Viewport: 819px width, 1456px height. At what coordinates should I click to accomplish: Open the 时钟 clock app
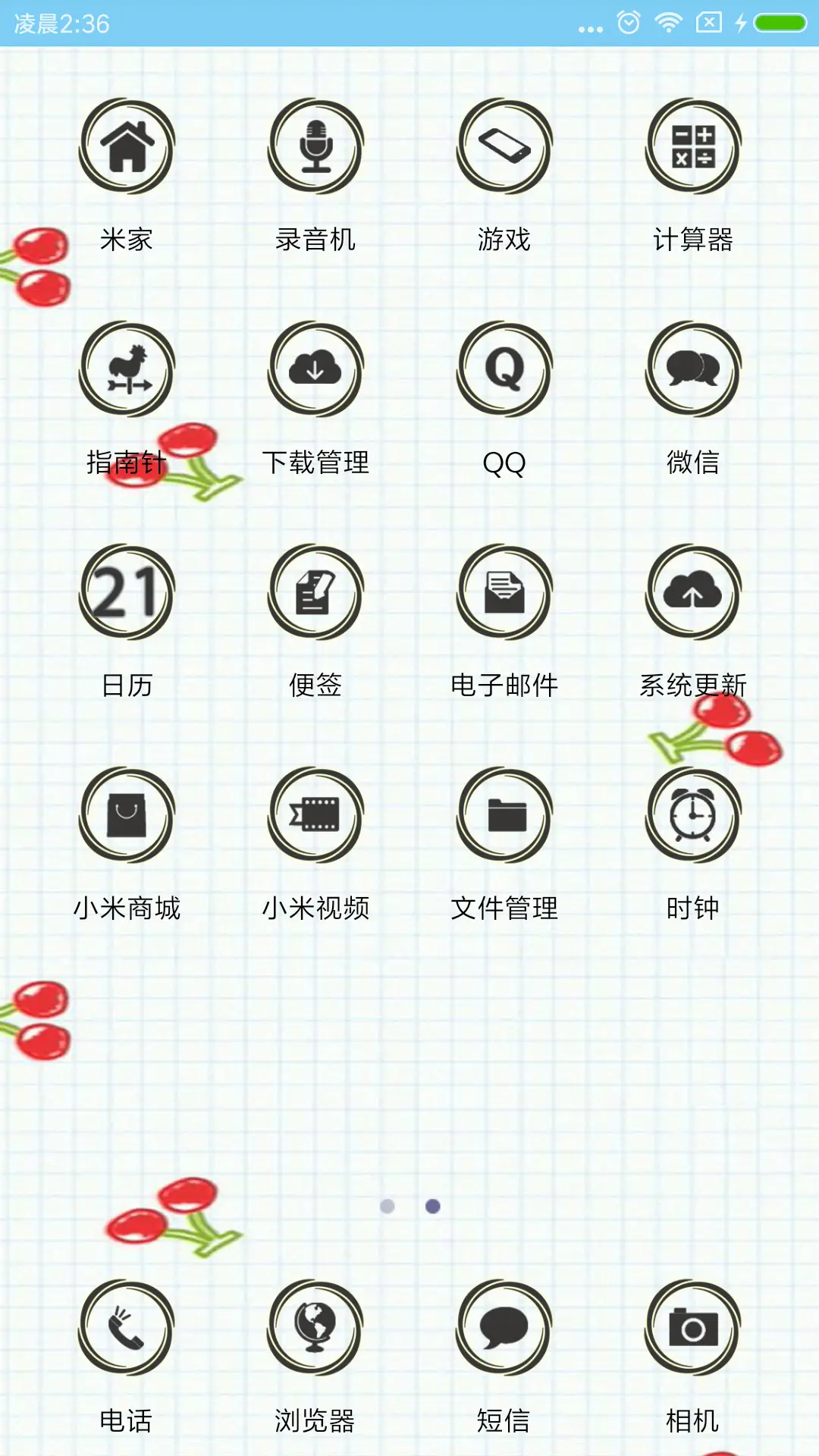(692, 818)
